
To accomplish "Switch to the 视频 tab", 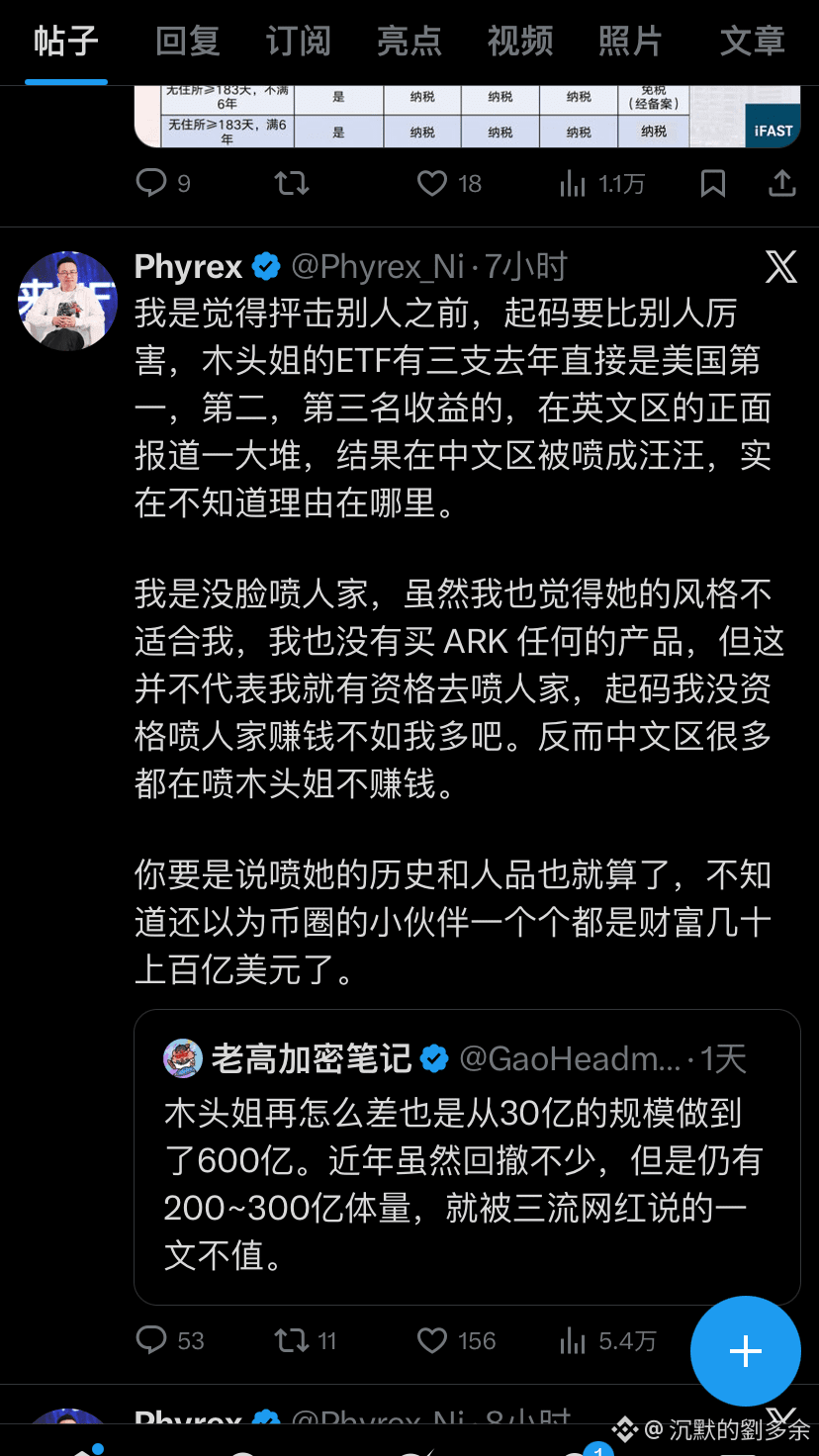I will (x=519, y=42).
